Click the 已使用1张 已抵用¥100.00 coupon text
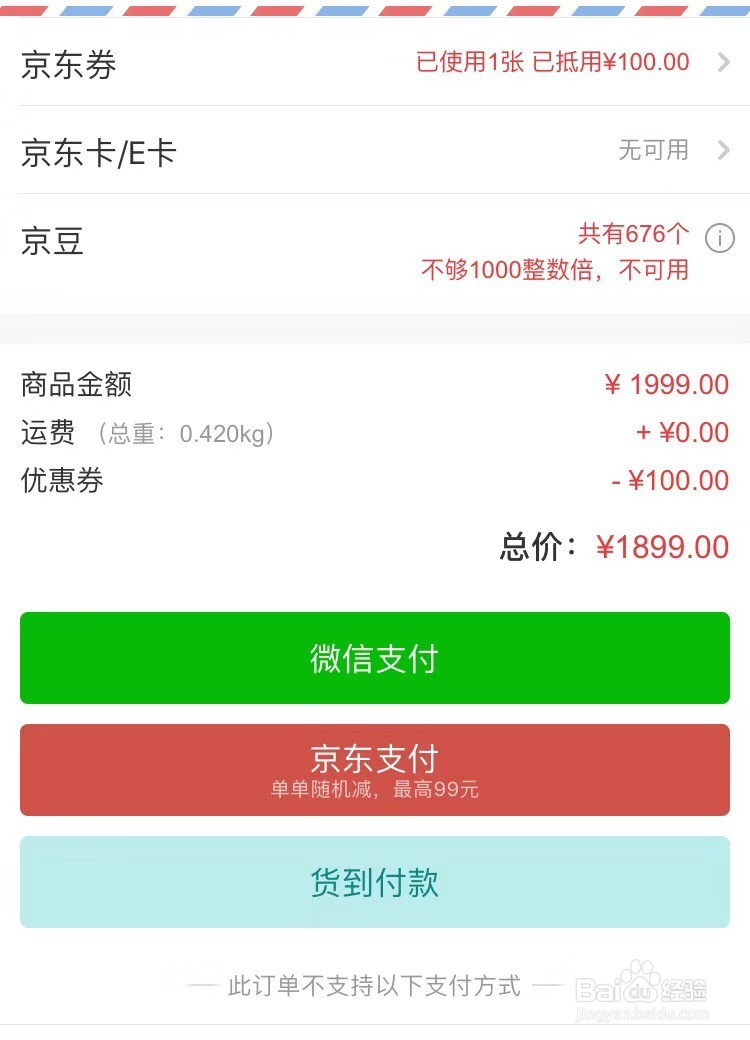 [x=552, y=62]
